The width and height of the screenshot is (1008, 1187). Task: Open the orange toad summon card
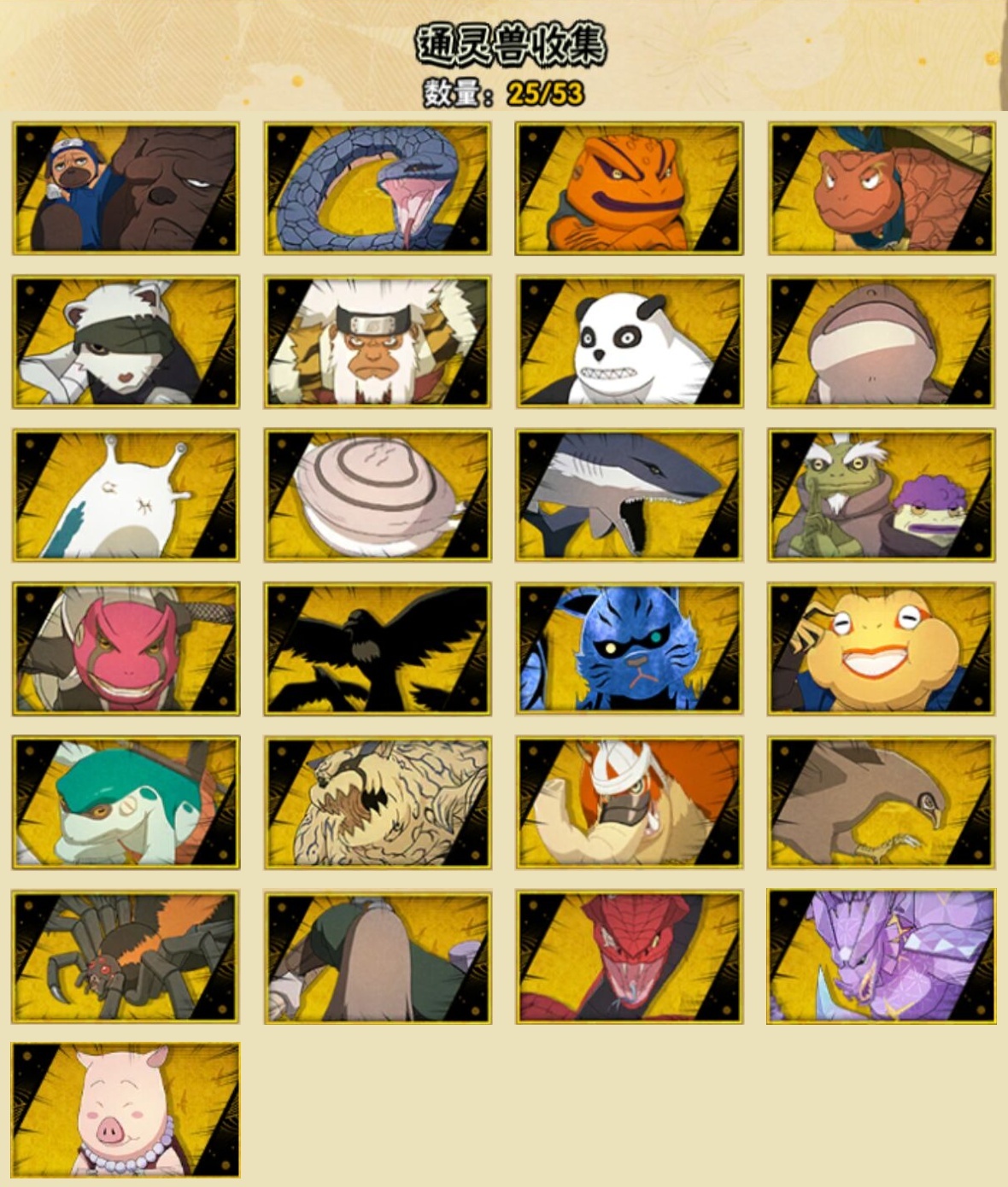tap(629, 188)
